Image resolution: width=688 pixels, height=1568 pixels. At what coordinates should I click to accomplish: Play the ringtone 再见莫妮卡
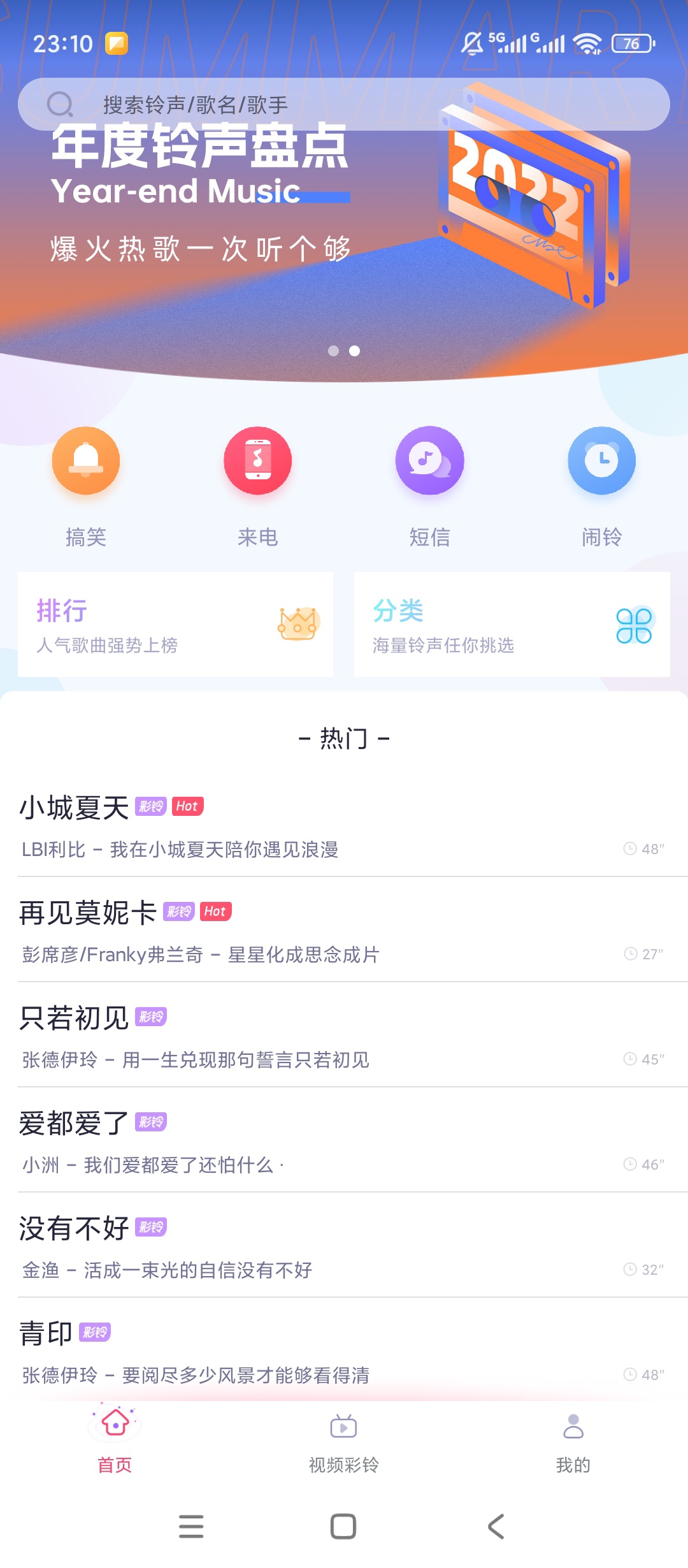[319, 931]
